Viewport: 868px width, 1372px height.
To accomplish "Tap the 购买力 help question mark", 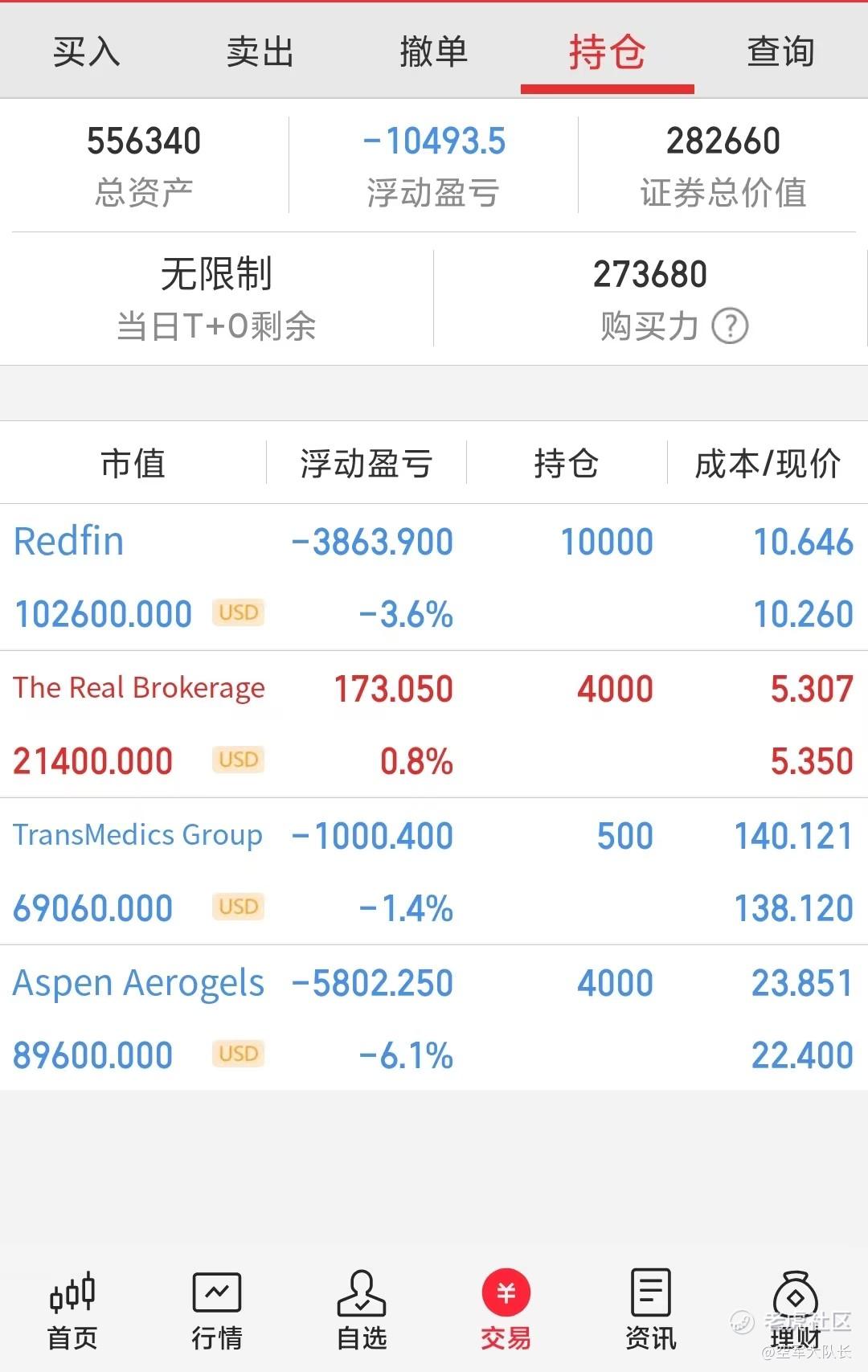I will pos(731,326).
